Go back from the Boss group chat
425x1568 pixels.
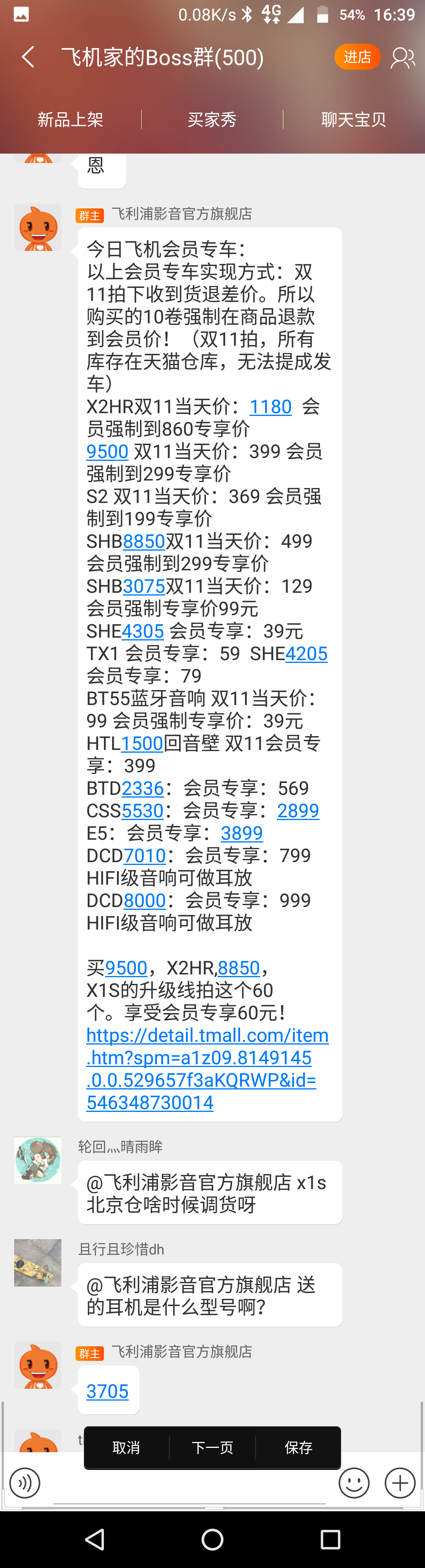pyautogui.click(x=28, y=57)
